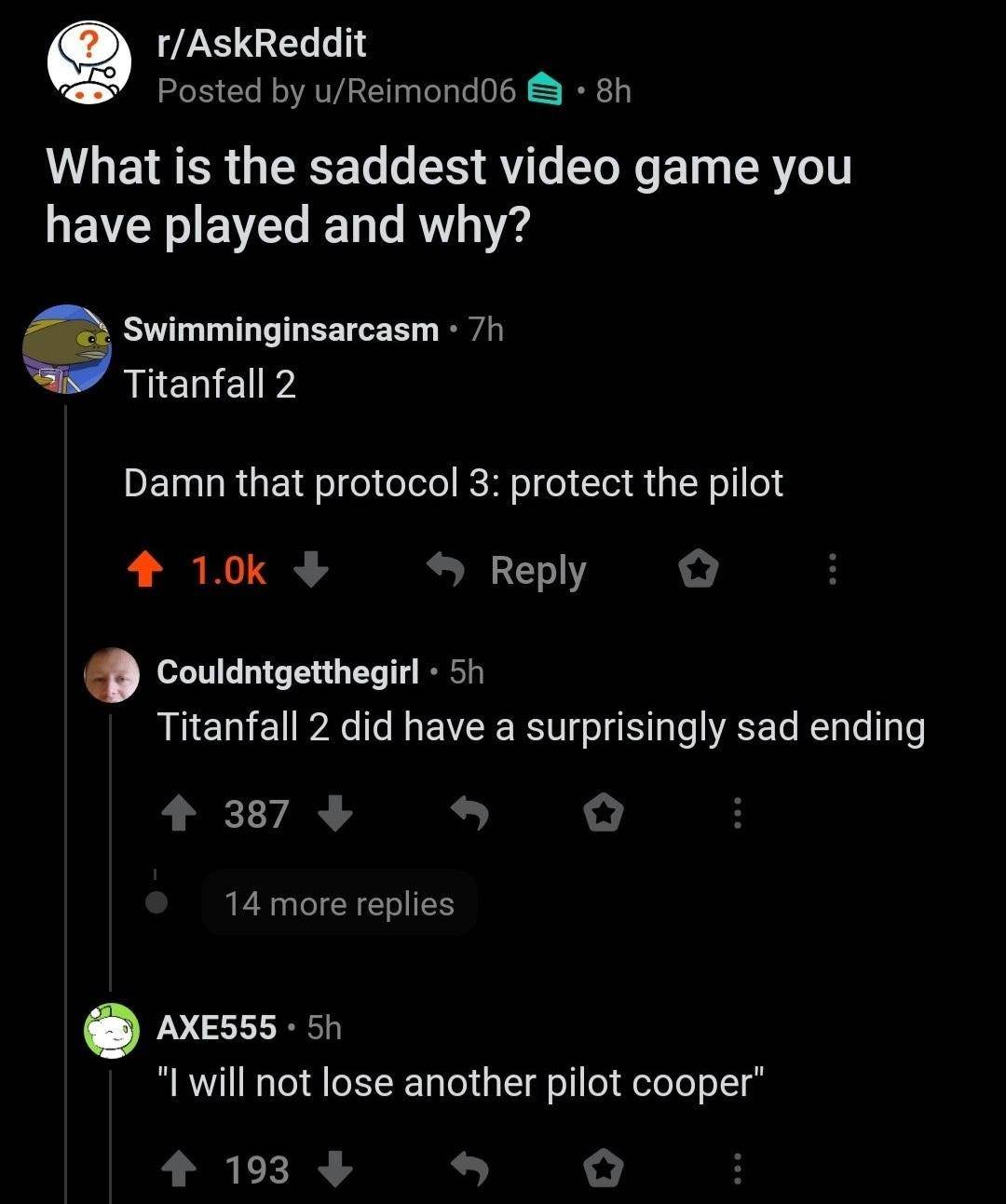
Task: Downvote Swimminginsarcasm's comment
Action: [x=311, y=570]
